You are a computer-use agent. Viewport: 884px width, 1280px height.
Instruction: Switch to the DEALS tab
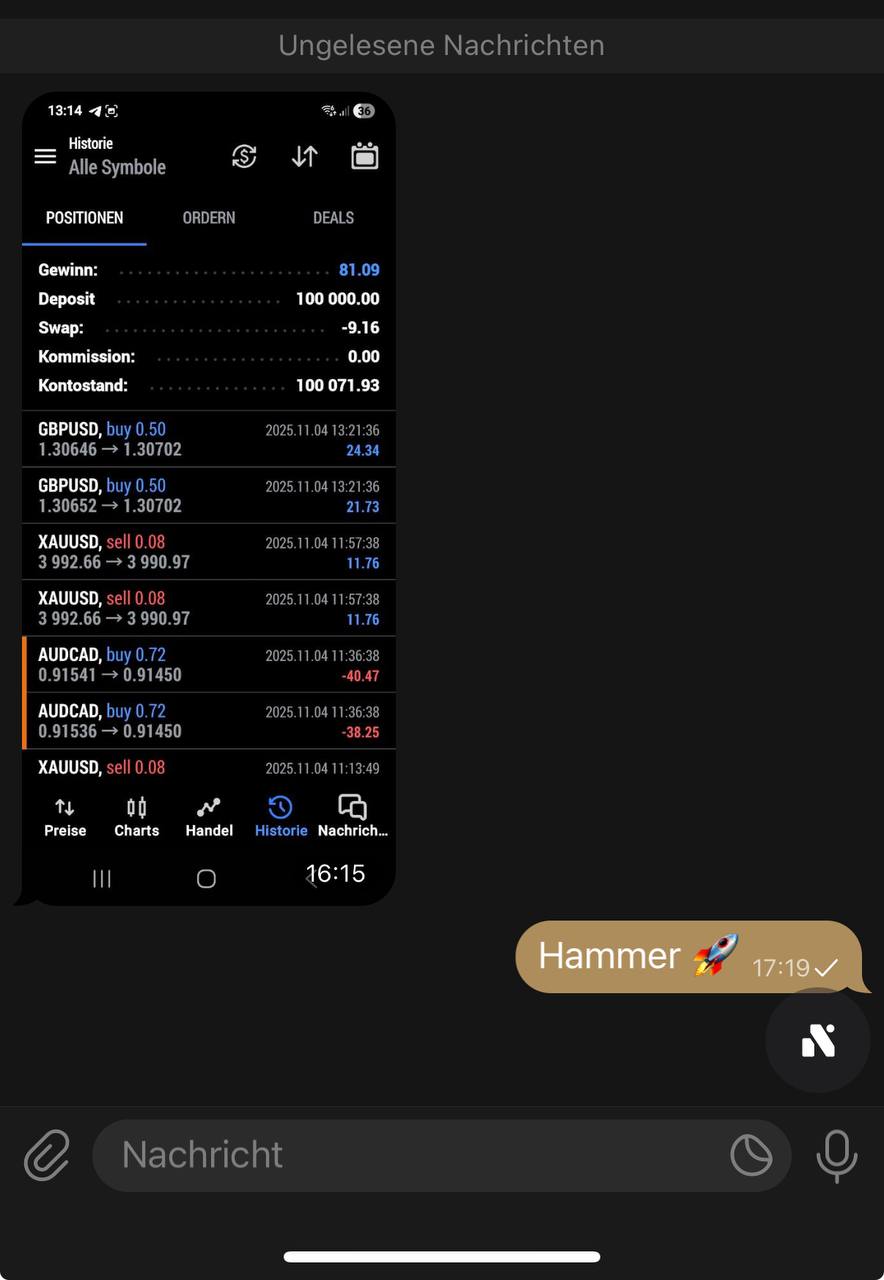(332, 218)
